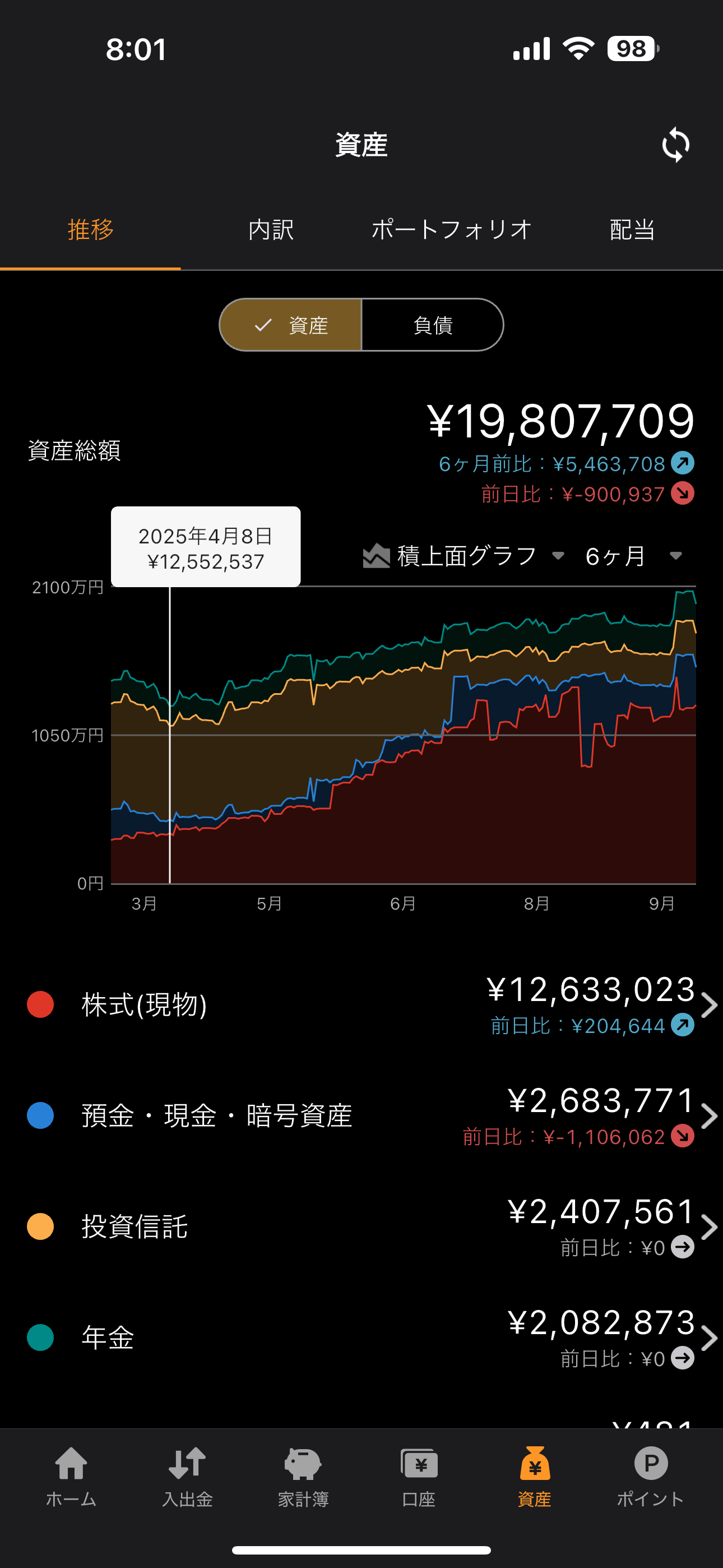Refresh asset data with the sync icon
Screen dimensions: 723x1568
pos(675,145)
